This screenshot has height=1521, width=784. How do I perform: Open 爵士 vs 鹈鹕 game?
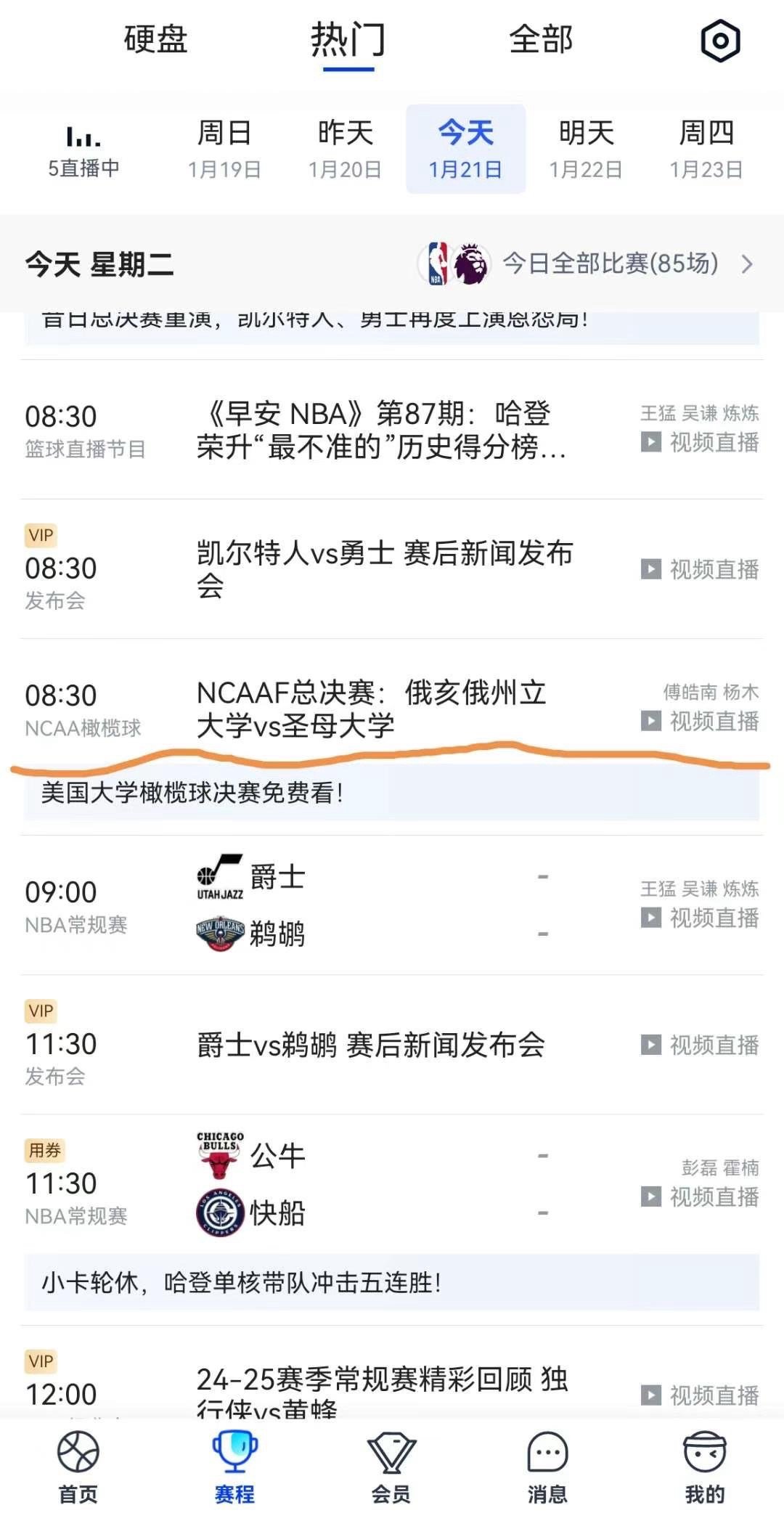click(392, 905)
